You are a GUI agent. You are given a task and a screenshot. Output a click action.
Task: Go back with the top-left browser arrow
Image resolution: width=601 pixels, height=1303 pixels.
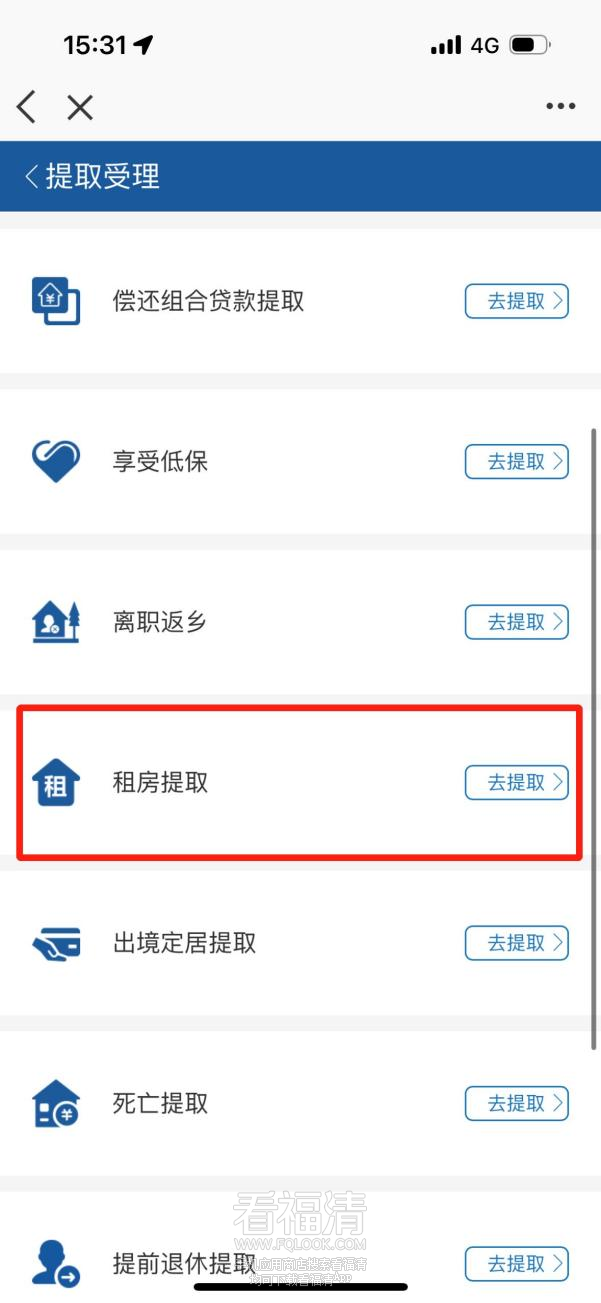[27, 107]
